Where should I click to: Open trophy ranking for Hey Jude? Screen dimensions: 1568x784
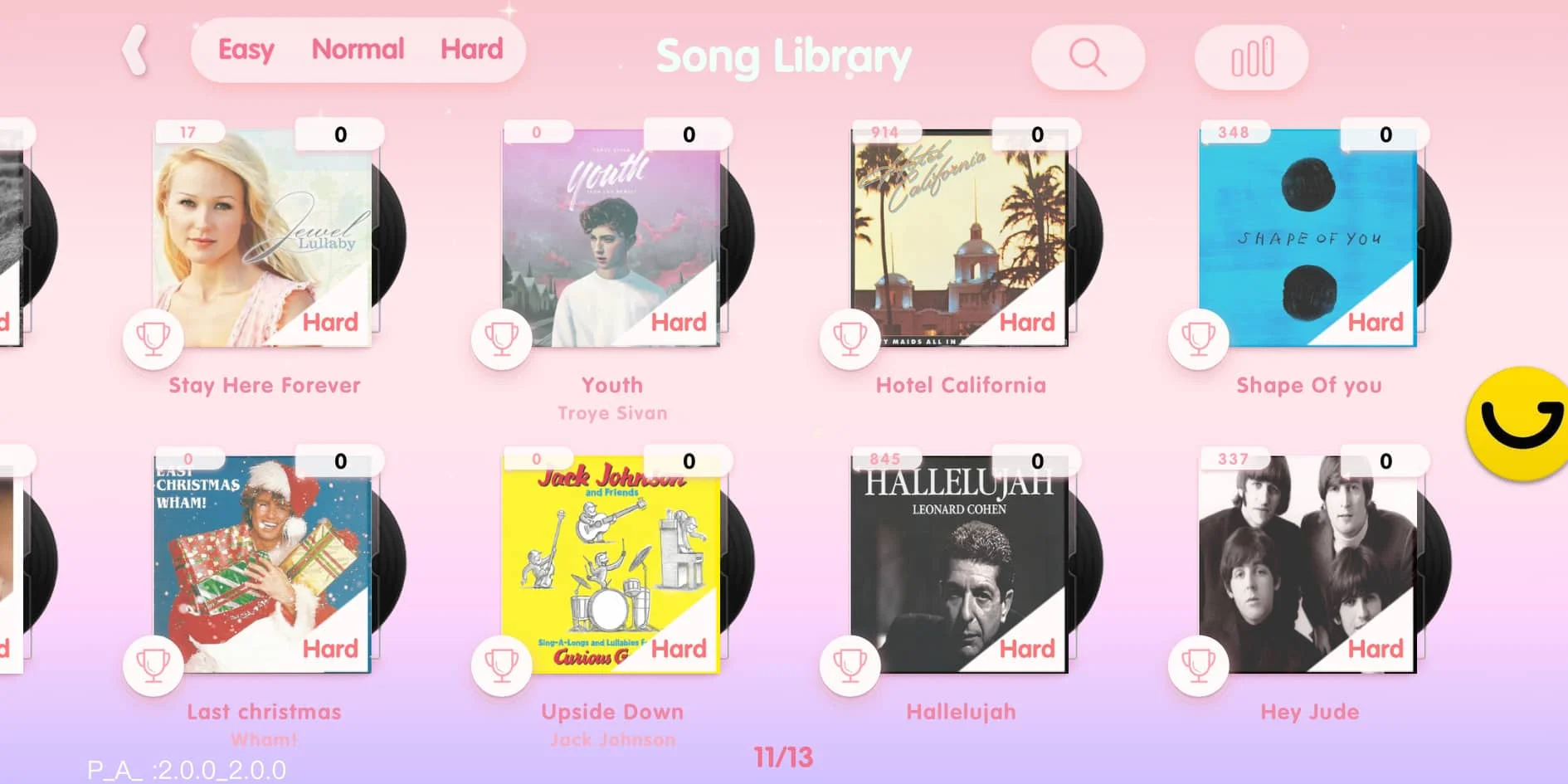tap(1198, 665)
